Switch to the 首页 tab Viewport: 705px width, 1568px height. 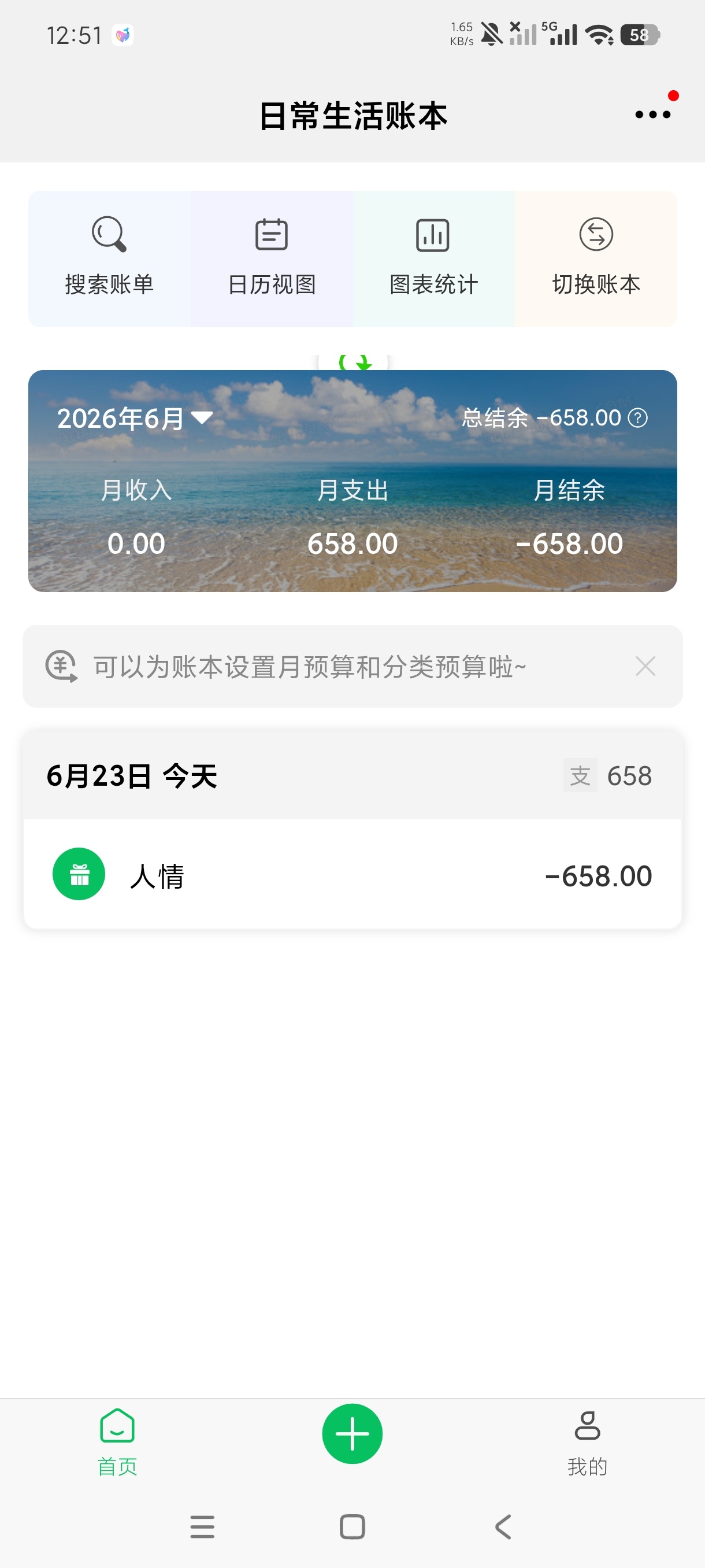point(117,1443)
